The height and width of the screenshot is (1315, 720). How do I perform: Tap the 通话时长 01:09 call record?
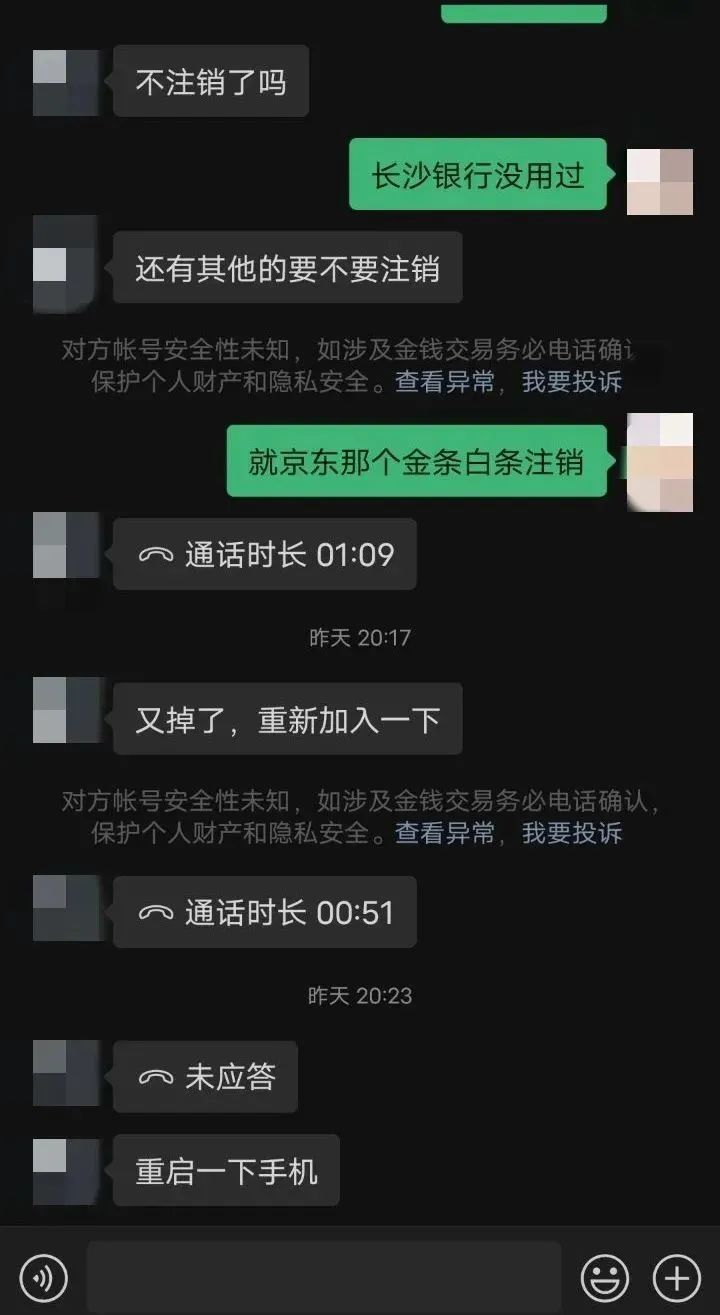click(265, 554)
